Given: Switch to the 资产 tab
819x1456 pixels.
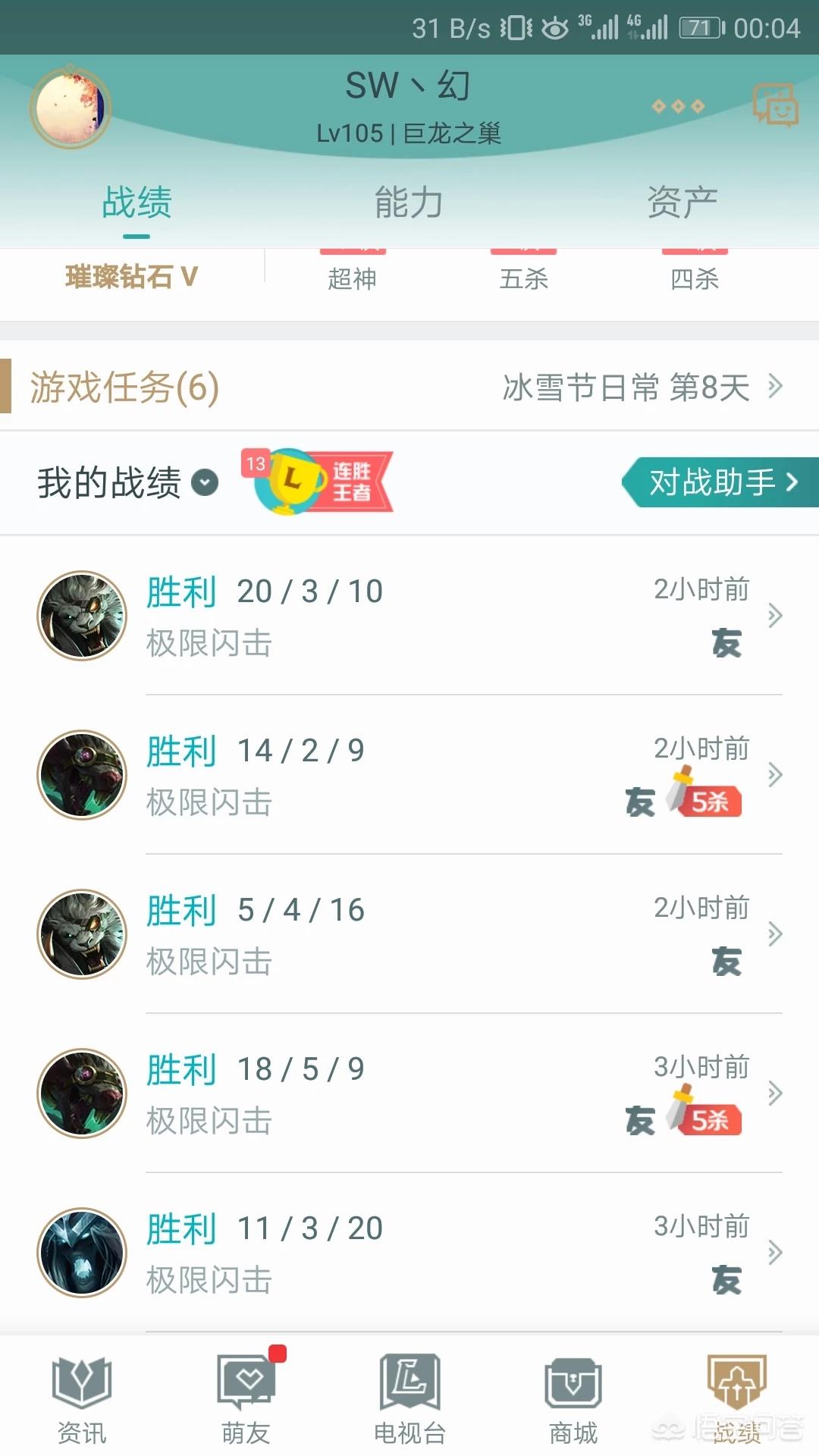Looking at the screenshot, I should (x=682, y=203).
